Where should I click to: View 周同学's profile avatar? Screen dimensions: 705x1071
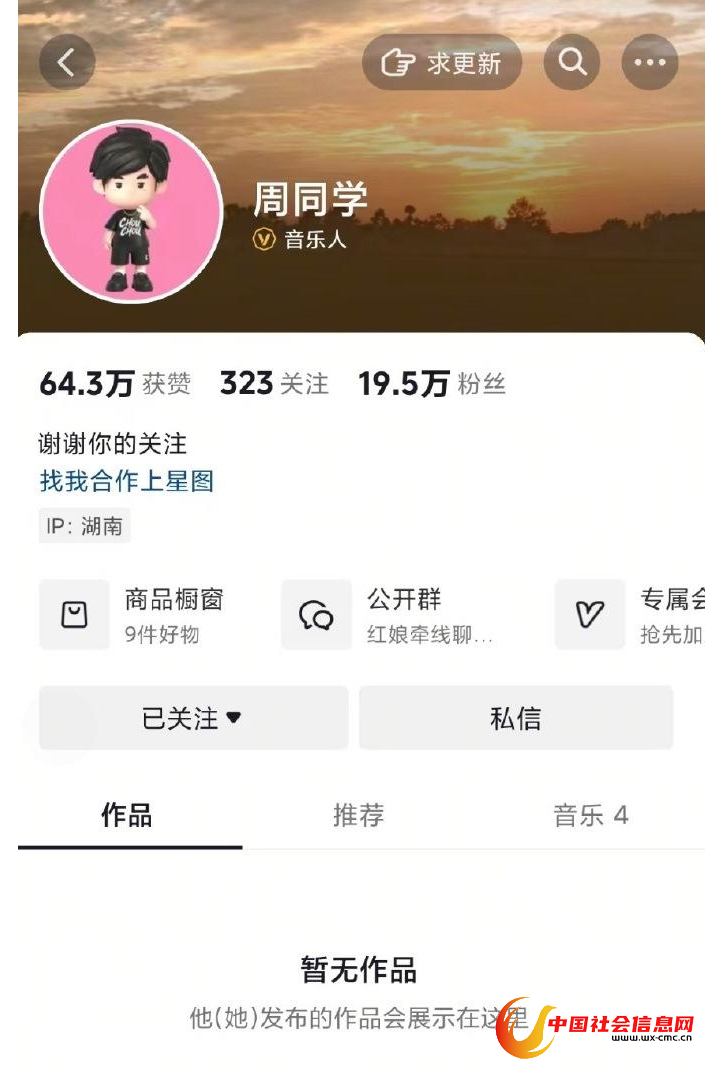tap(131, 211)
